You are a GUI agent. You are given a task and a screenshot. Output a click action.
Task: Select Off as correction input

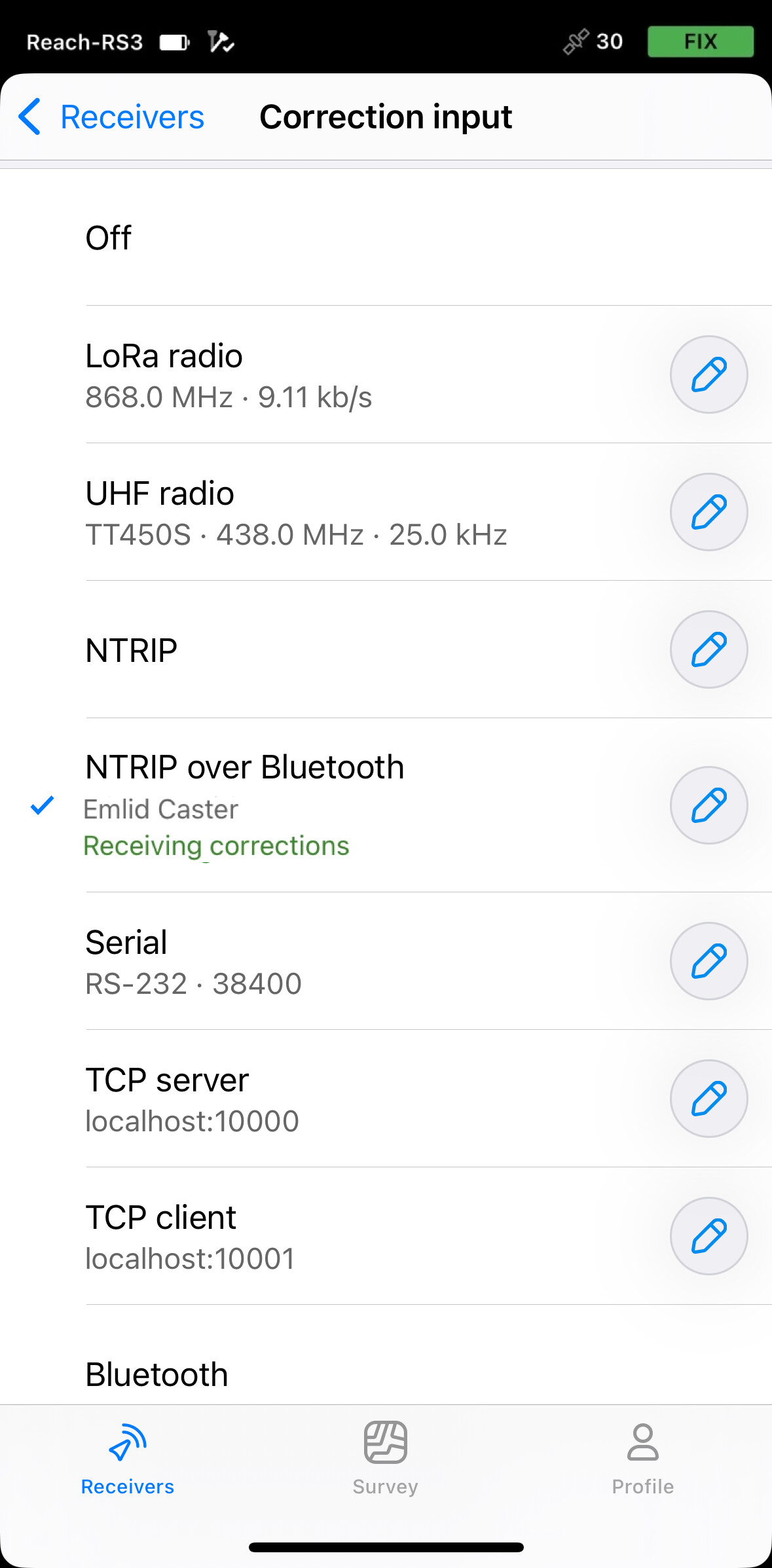386,238
